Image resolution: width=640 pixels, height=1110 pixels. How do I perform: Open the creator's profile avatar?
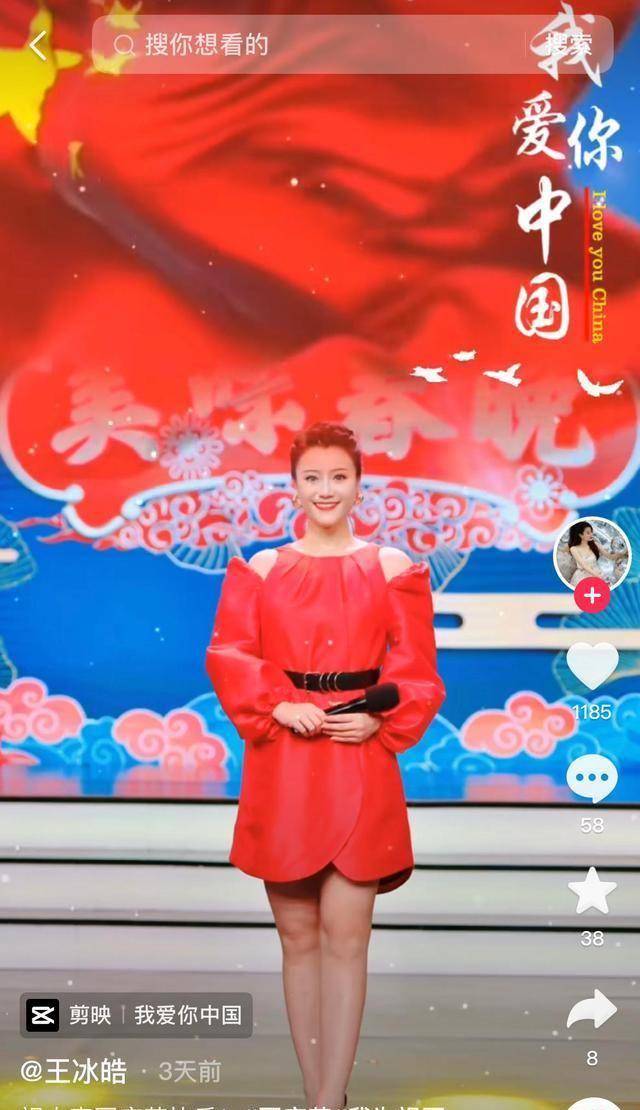click(592, 553)
